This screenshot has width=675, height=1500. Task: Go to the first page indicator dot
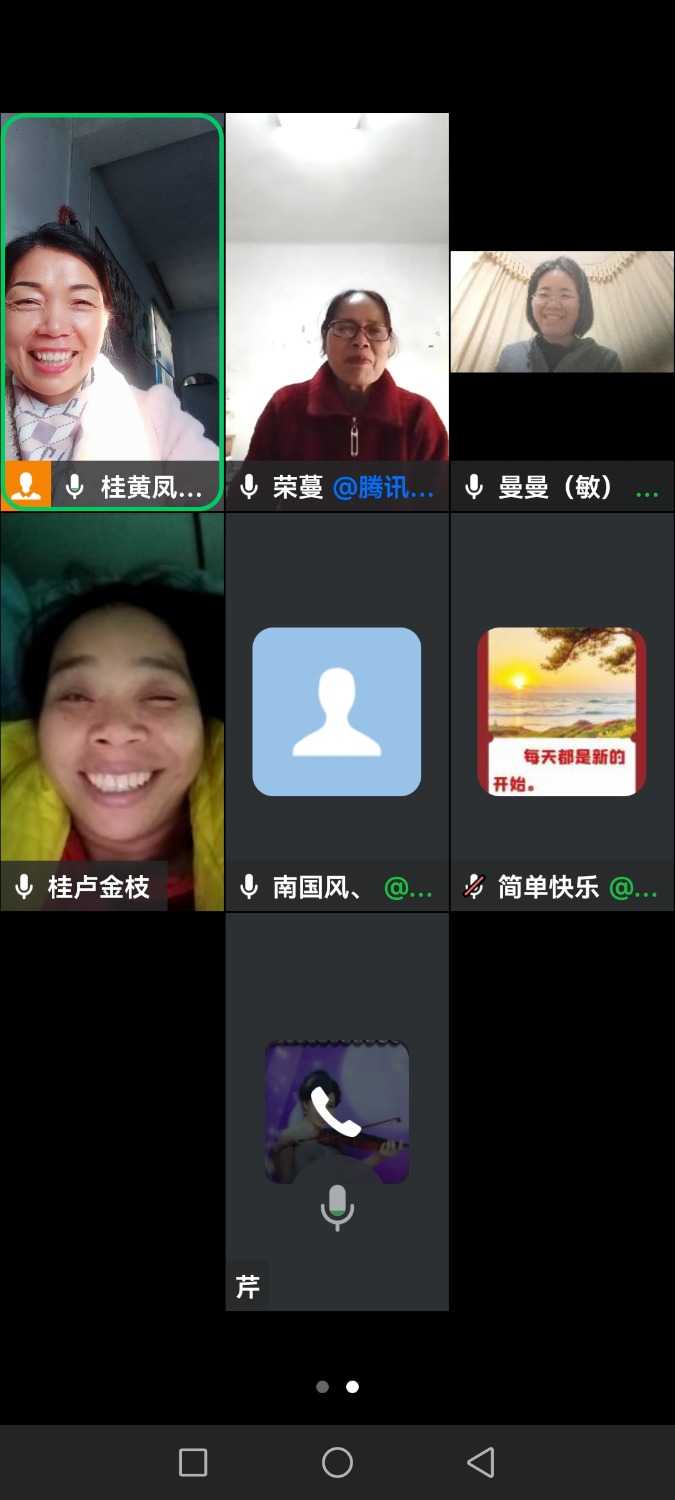[322, 1387]
